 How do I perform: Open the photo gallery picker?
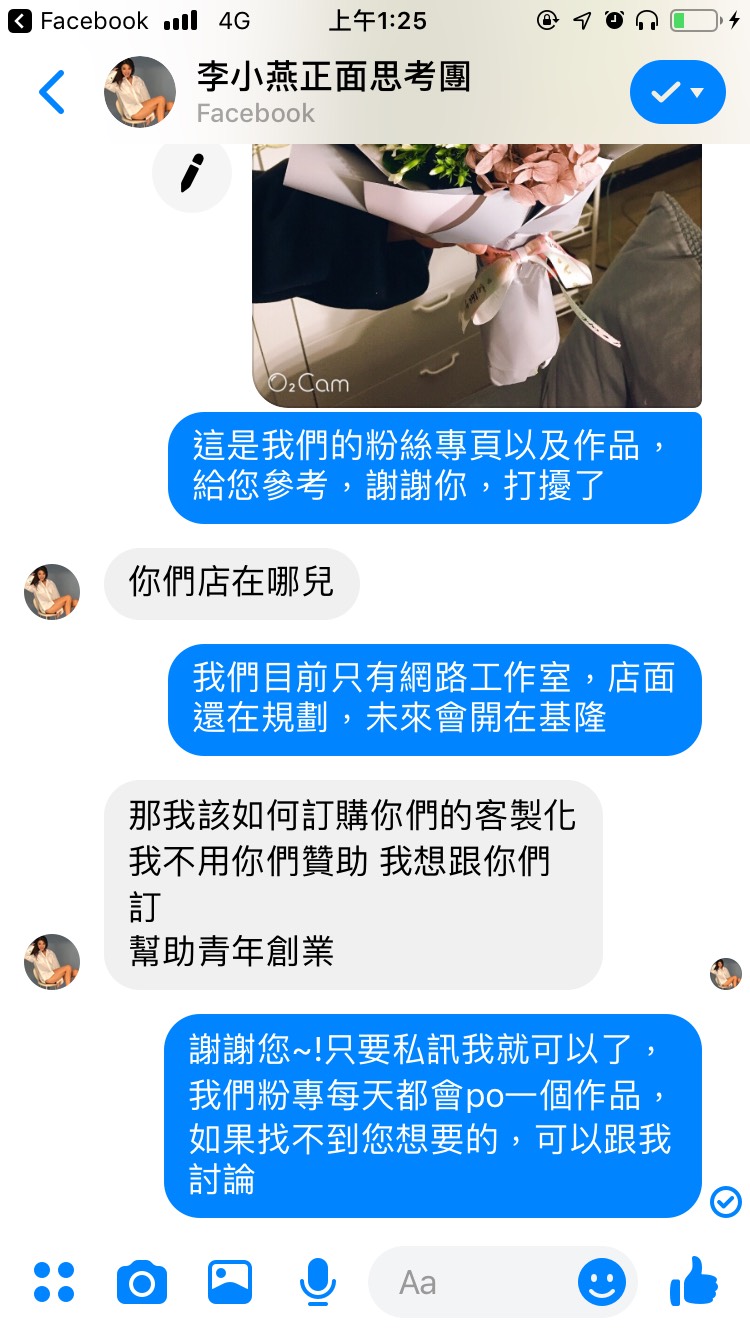point(230,1282)
